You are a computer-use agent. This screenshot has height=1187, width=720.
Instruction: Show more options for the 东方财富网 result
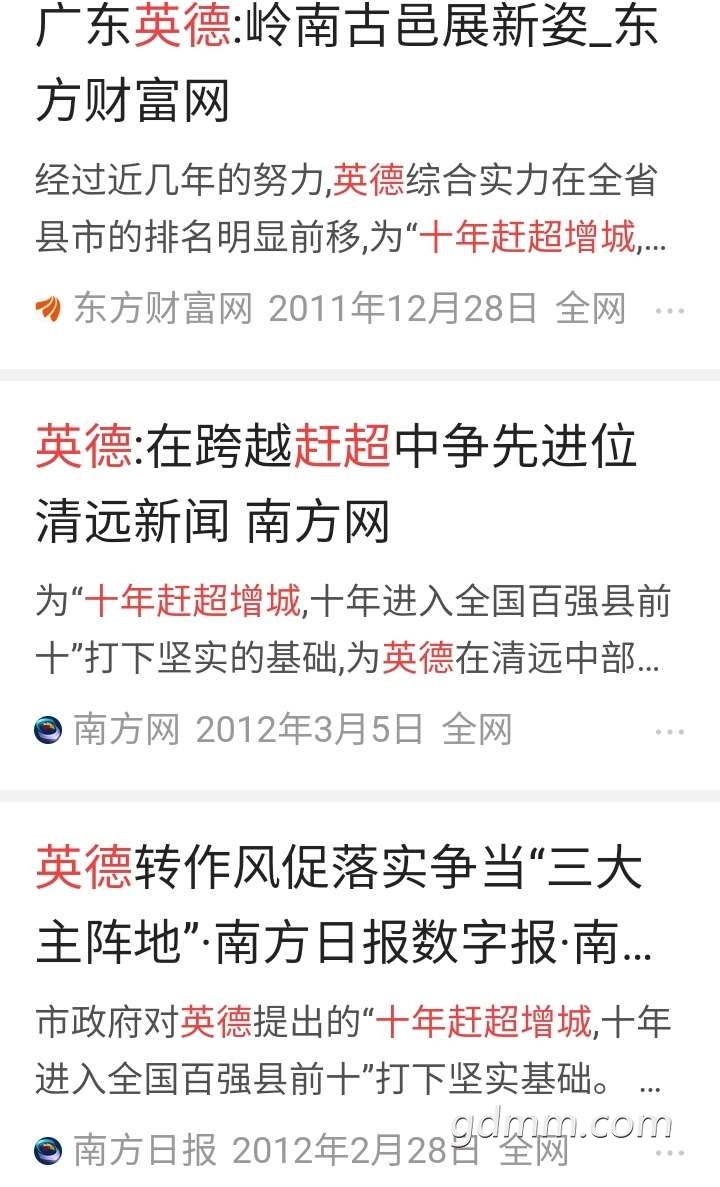click(669, 311)
